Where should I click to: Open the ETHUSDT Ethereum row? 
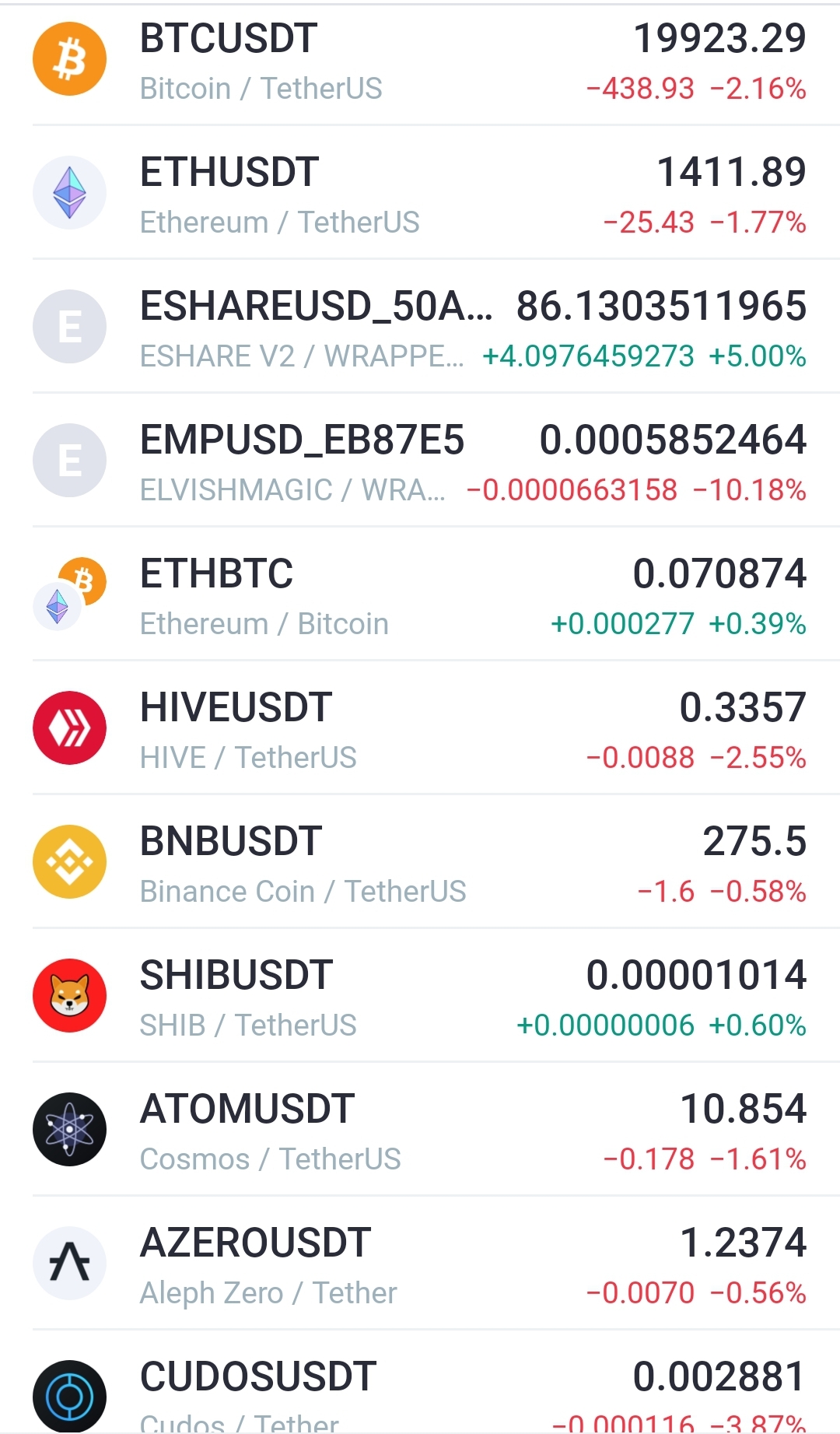(420, 192)
